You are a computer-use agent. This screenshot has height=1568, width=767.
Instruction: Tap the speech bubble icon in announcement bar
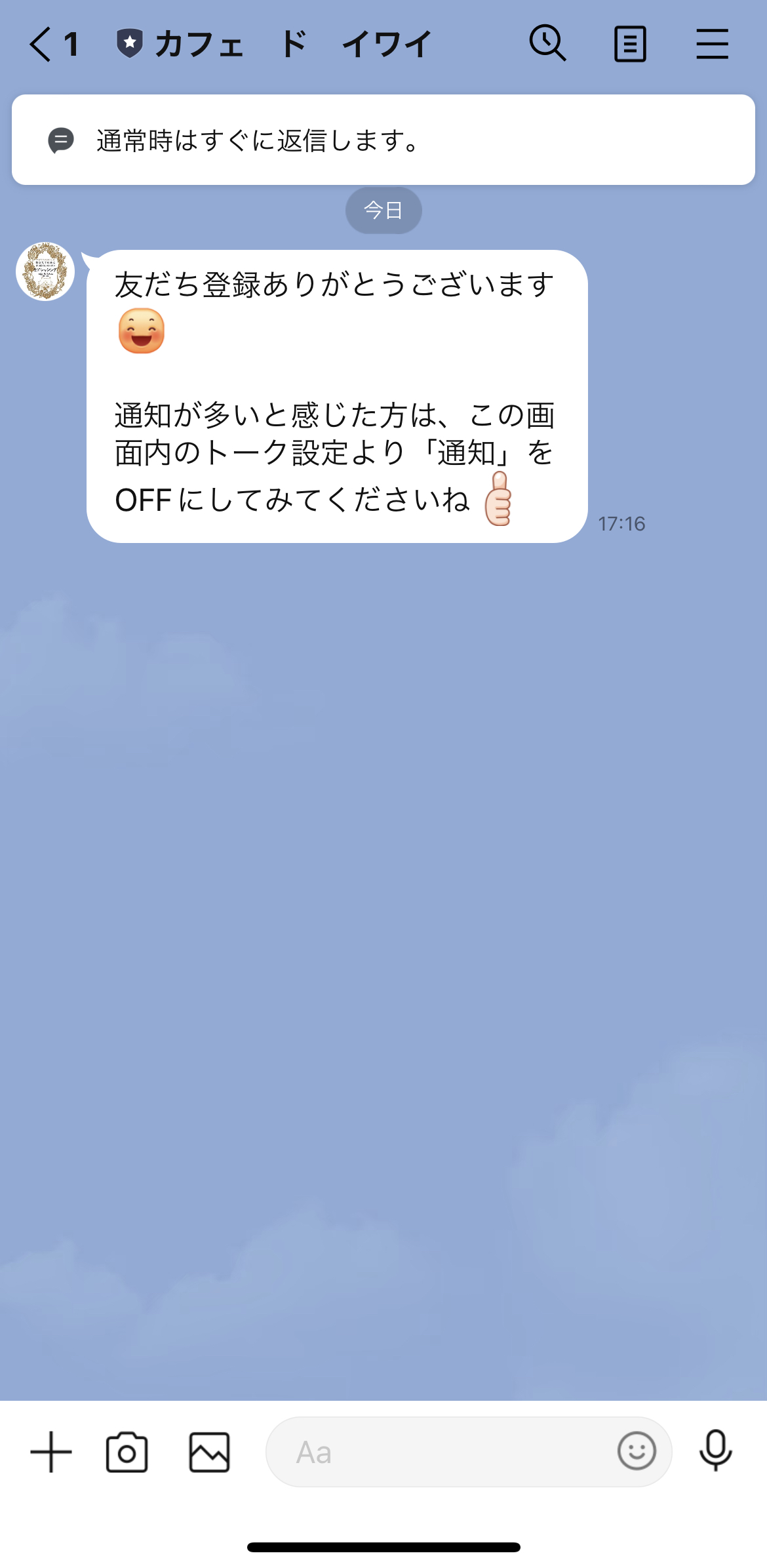[x=60, y=140]
